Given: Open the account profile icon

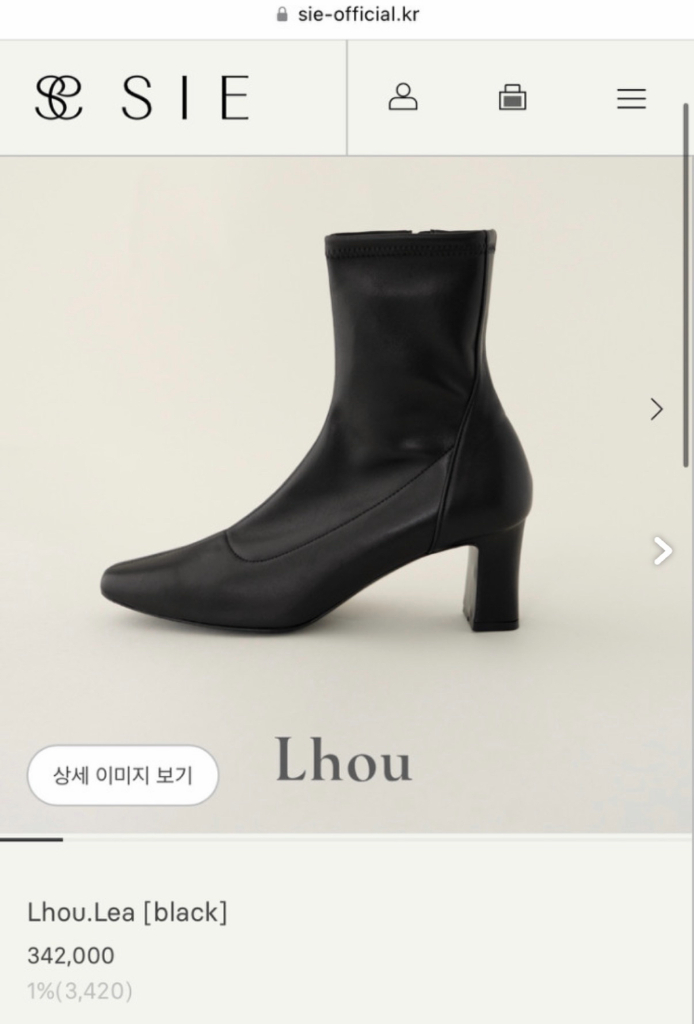Looking at the screenshot, I should pos(403,97).
